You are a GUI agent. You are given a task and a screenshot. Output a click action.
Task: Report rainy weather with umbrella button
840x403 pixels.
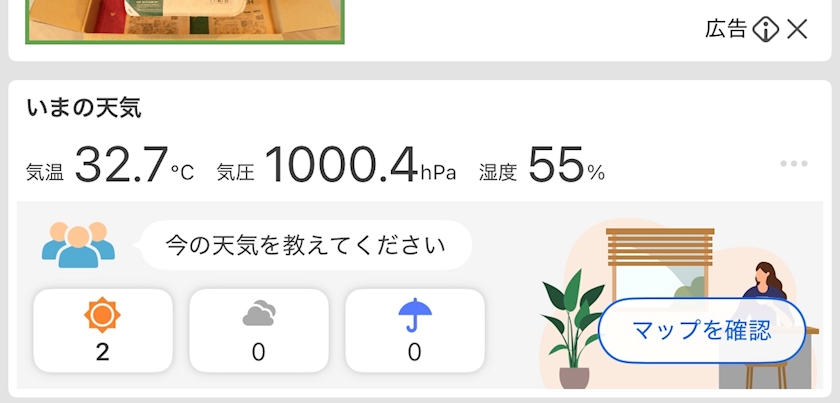pos(415,331)
